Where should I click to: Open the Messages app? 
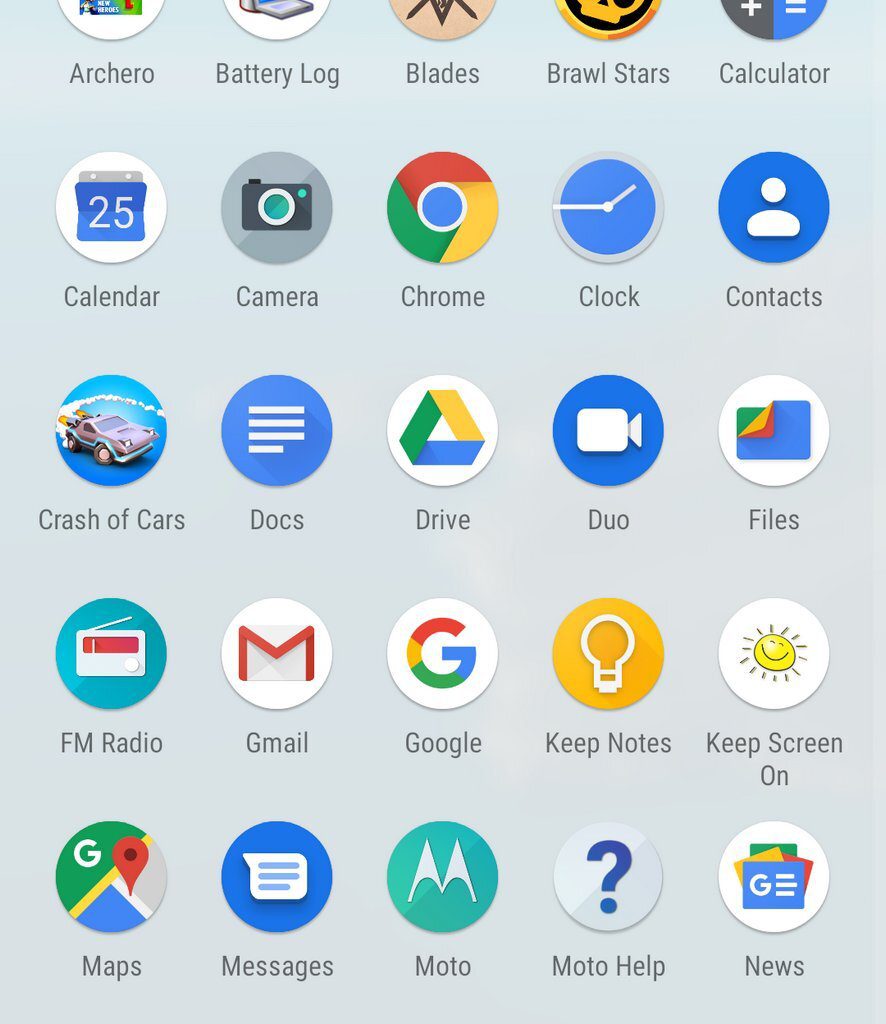coord(277,877)
